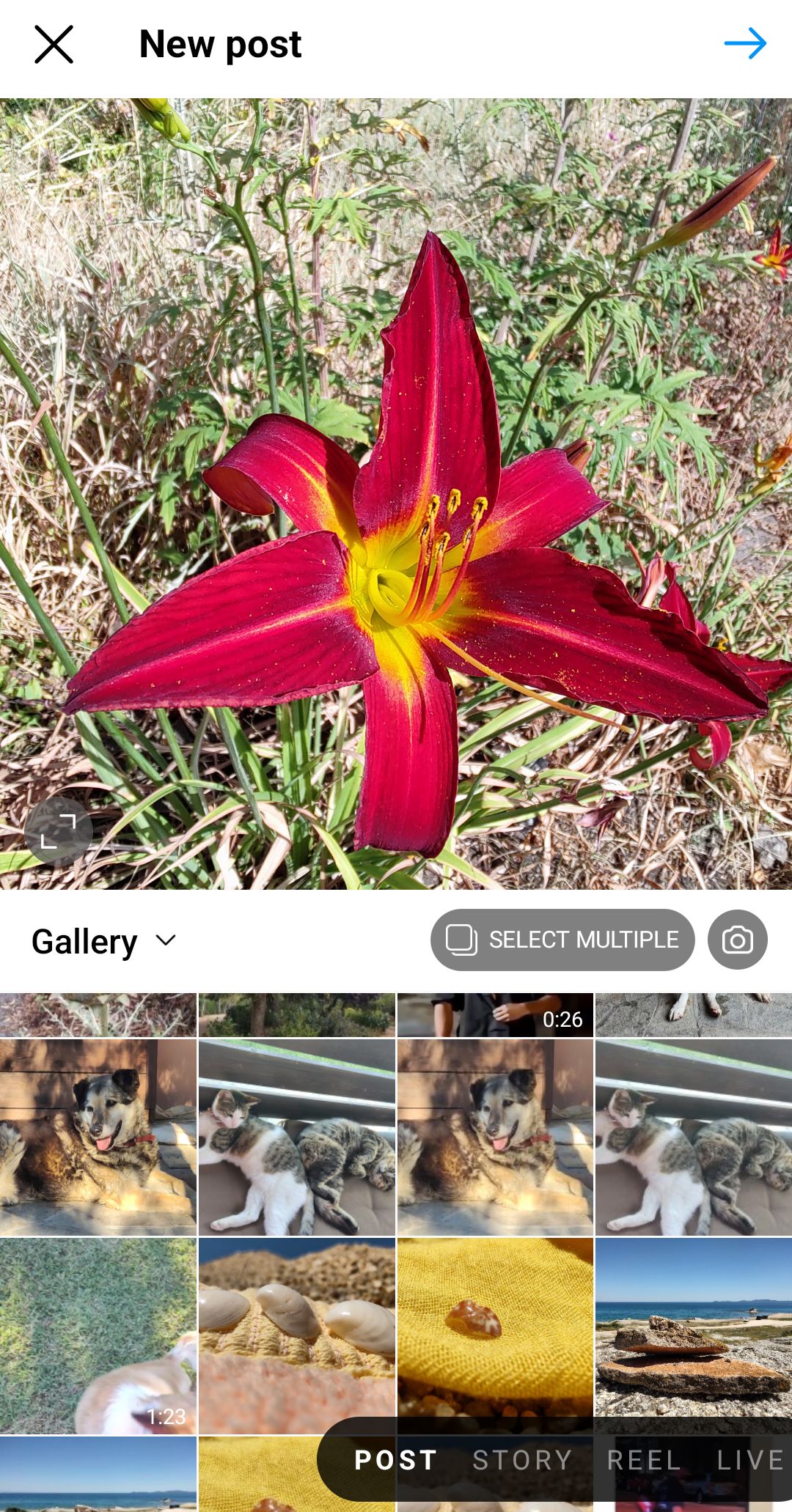Select the 1:23 video on grass
The height and width of the screenshot is (1512, 792).
(x=98, y=1335)
